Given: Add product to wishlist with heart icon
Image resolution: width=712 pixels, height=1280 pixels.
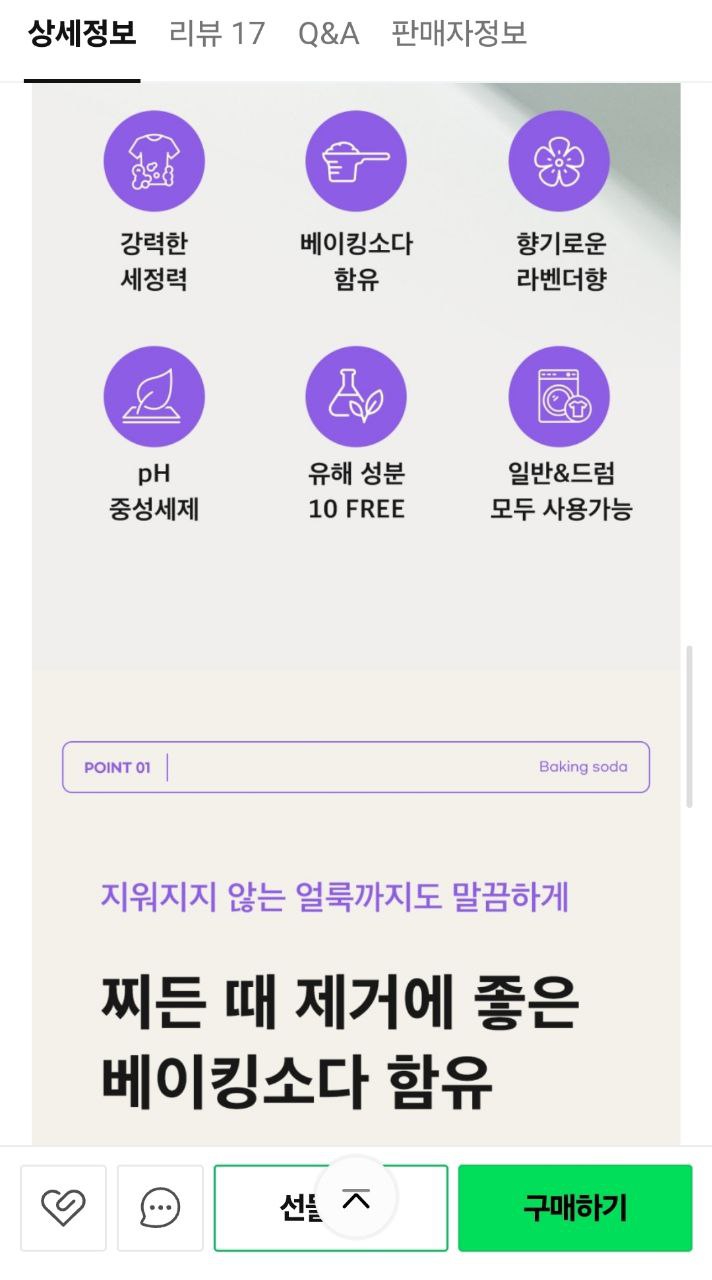Looking at the screenshot, I should click(x=63, y=1208).
